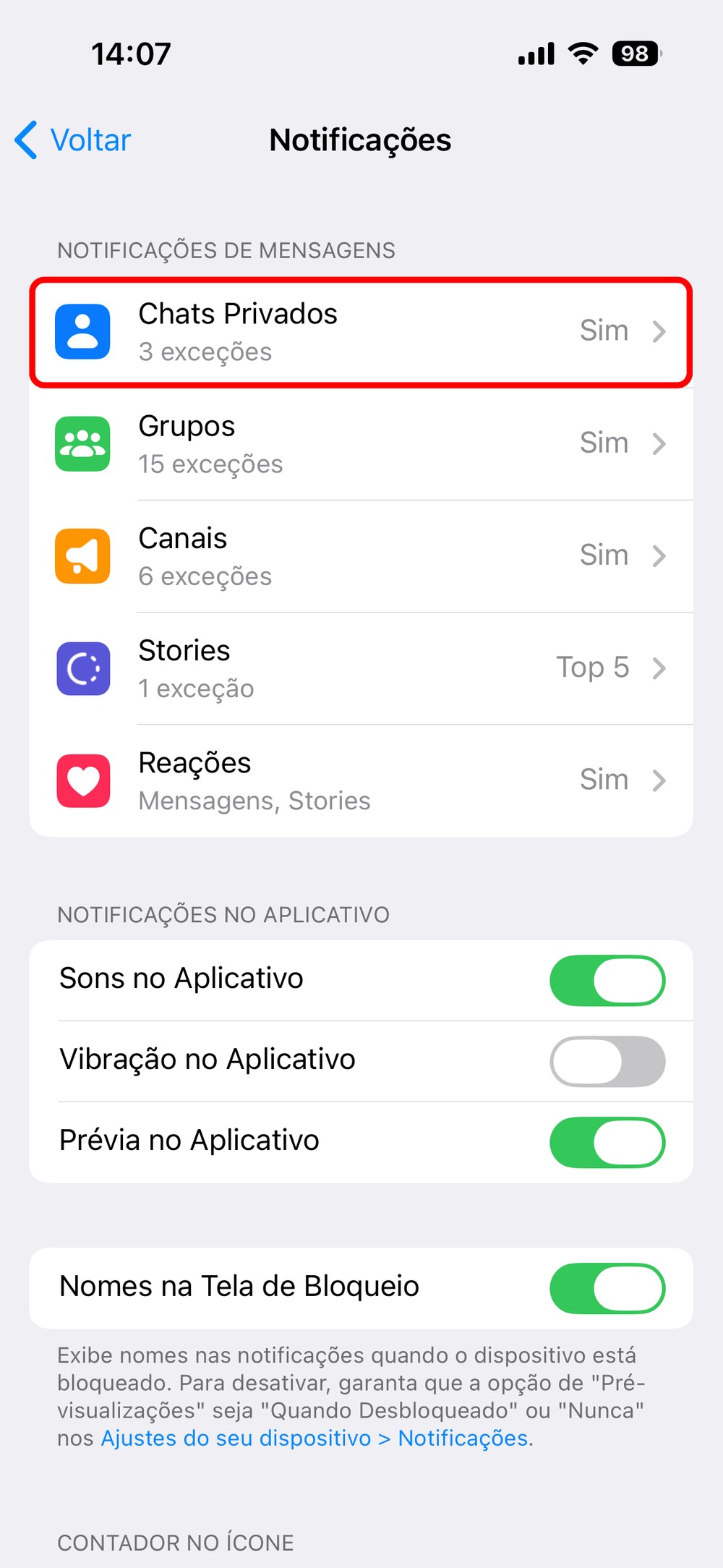The height and width of the screenshot is (1568, 723).
Task: Turn off Sons no Aplicativo
Action: (607, 981)
